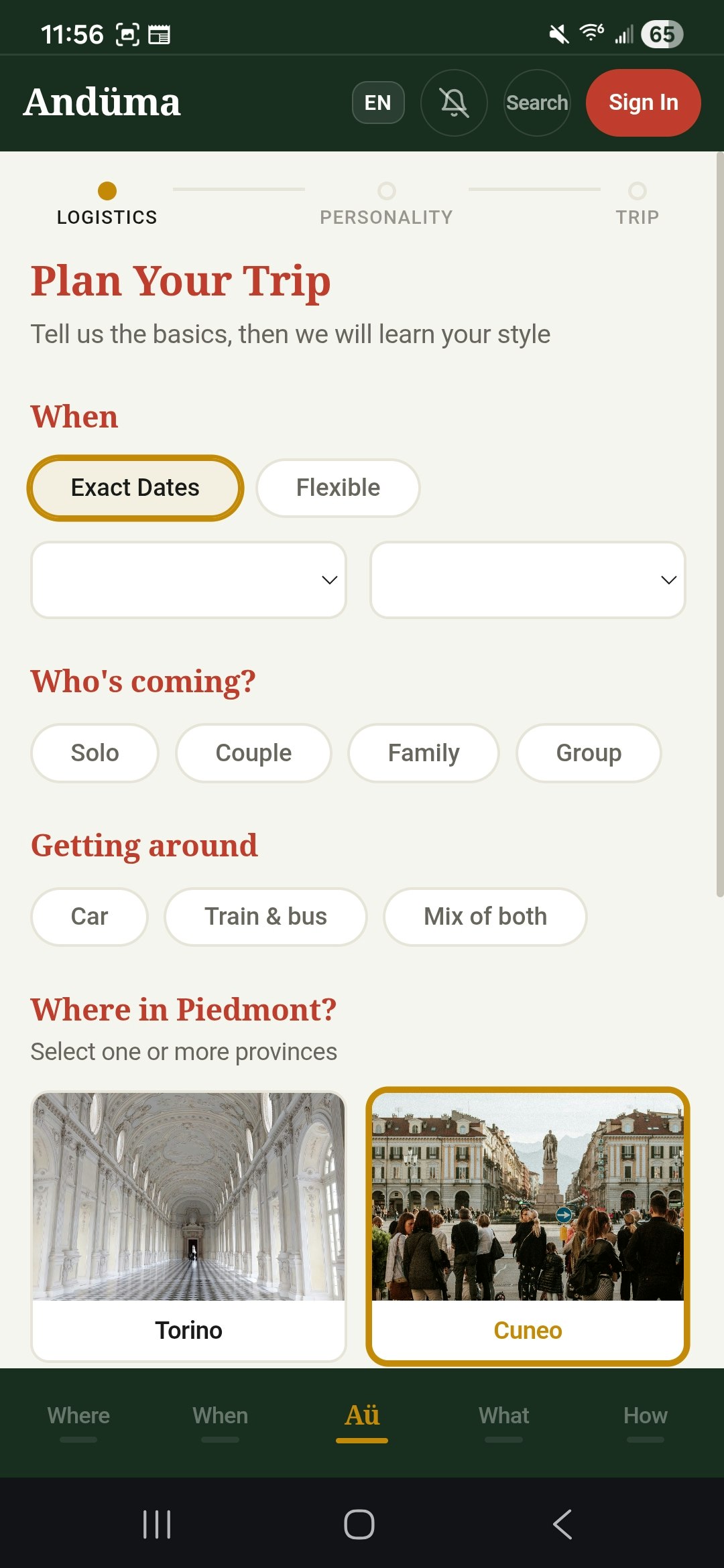
Task: Choose the Family chip
Action: pyautogui.click(x=424, y=753)
